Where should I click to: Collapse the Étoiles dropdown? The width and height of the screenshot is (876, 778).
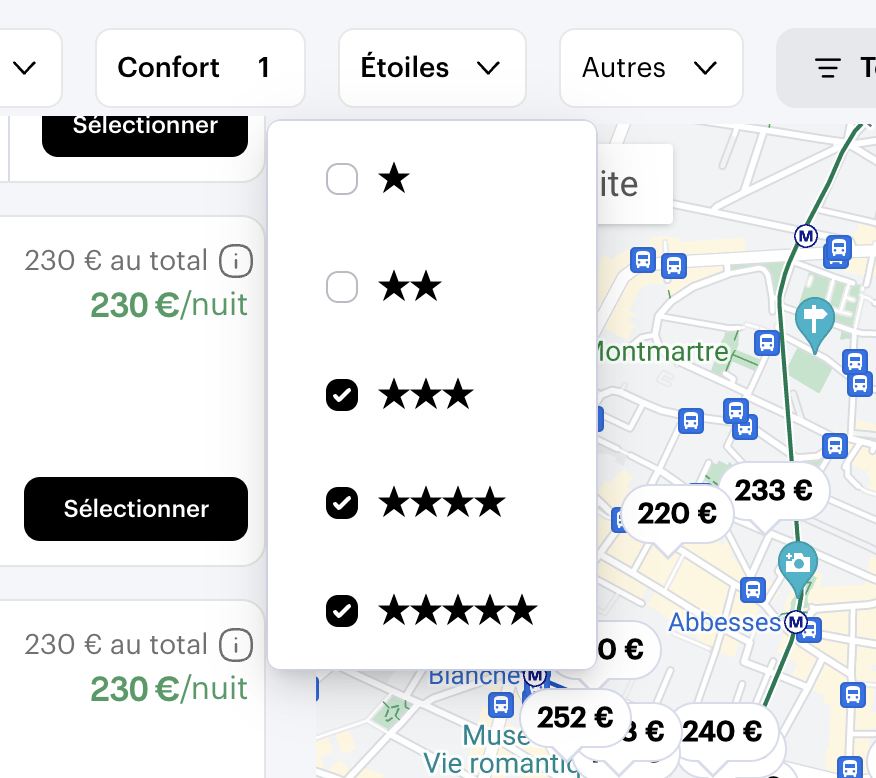coord(432,68)
